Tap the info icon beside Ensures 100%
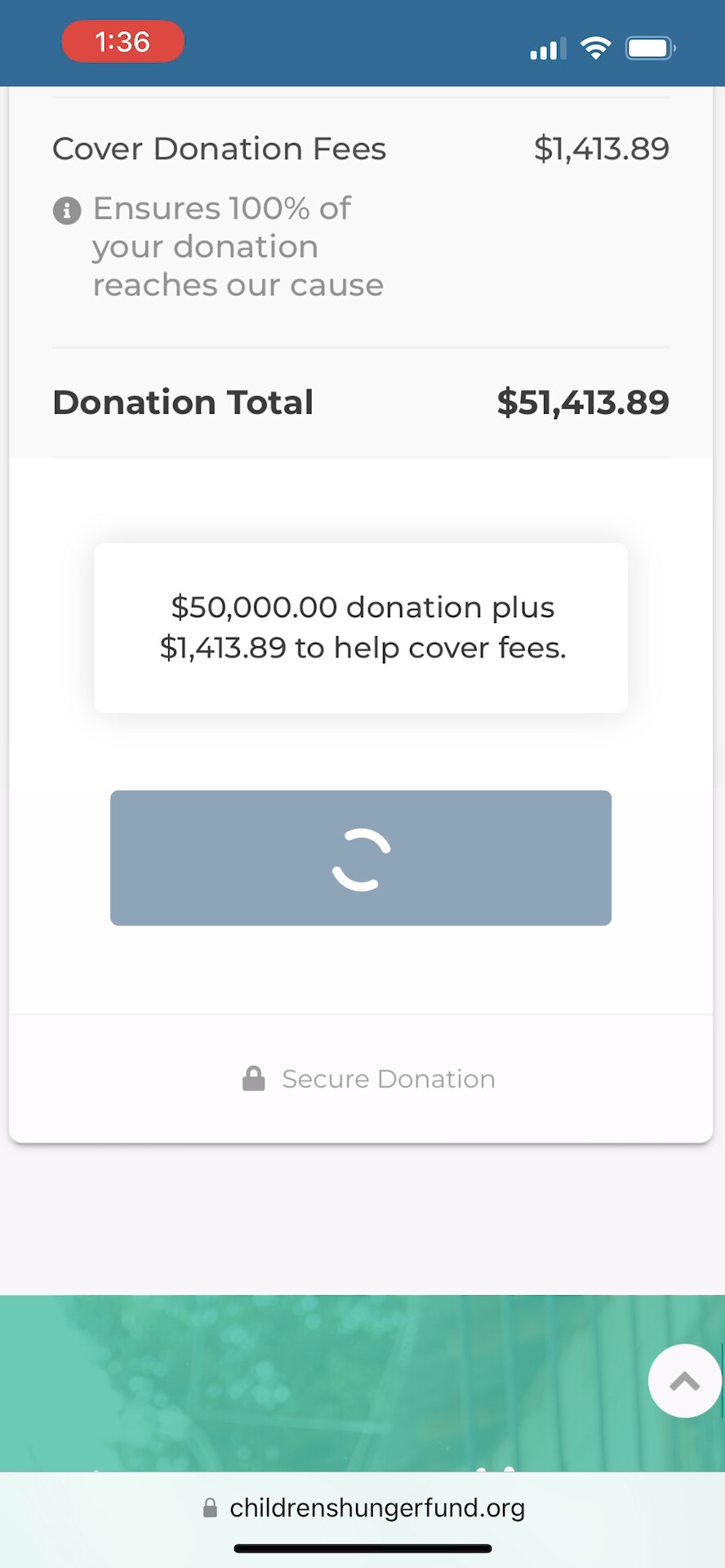This screenshot has width=725, height=1568. coord(67,211)
